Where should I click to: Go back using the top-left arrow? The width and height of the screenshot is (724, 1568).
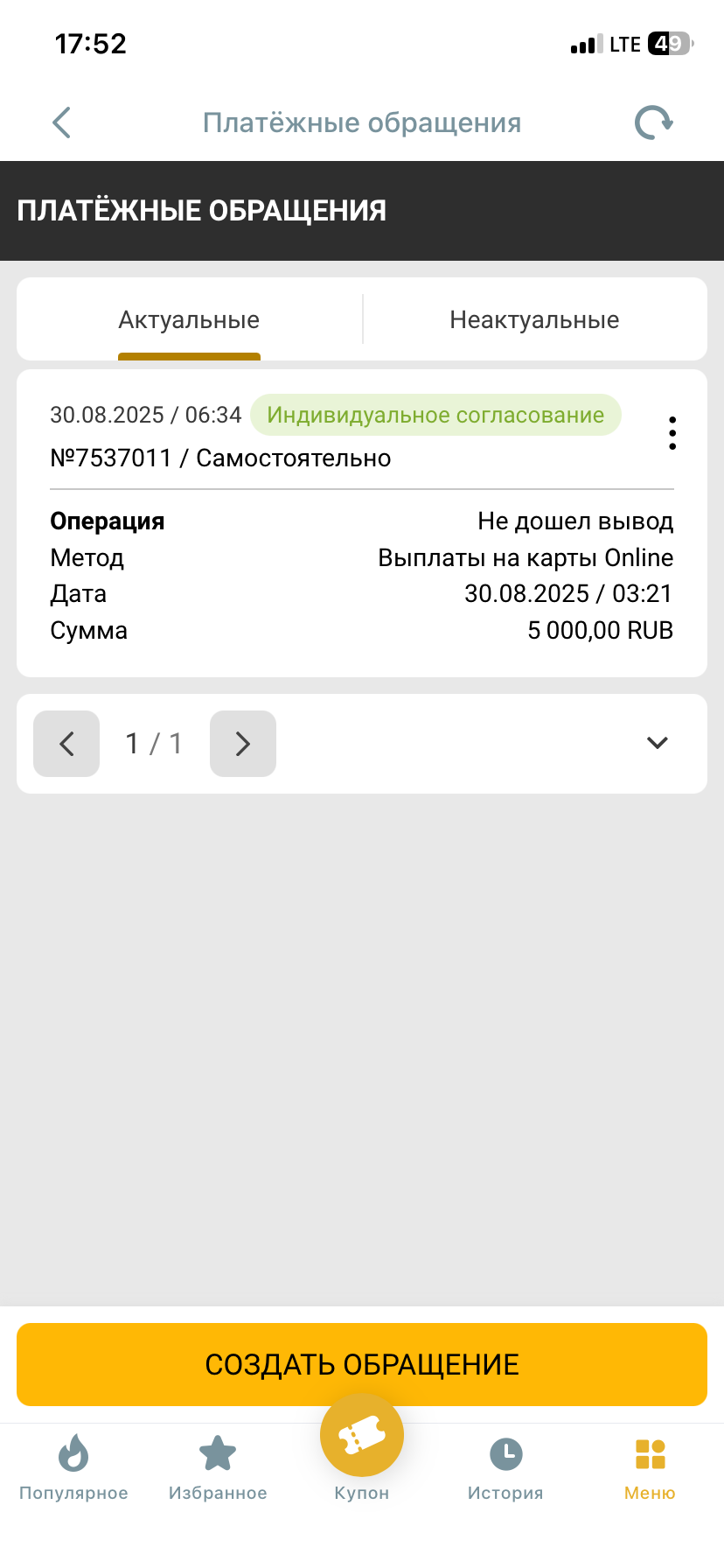61,123
